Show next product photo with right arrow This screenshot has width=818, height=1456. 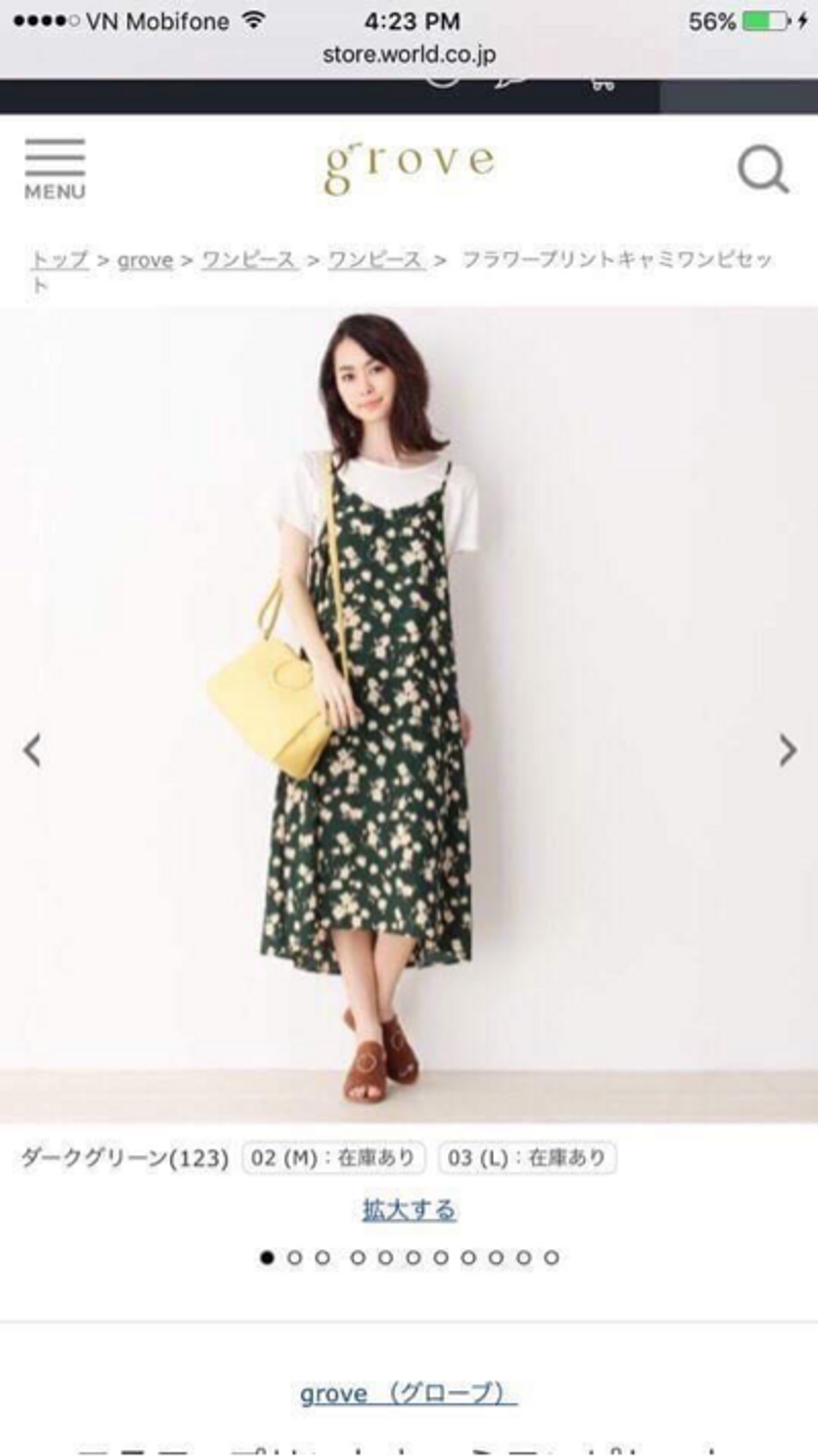[x=787, y=750]
